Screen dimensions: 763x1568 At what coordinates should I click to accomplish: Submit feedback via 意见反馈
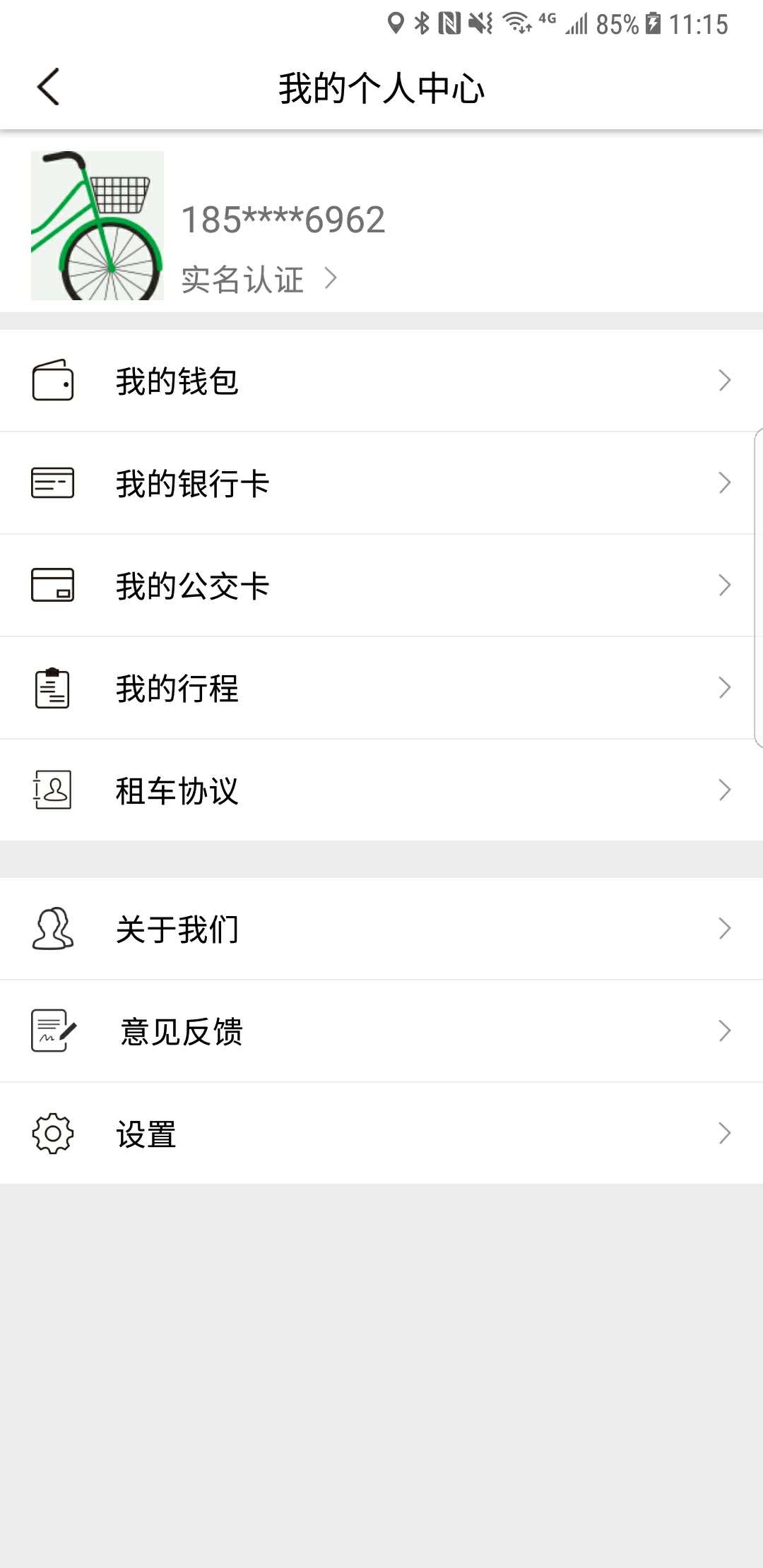click(x=381, y=1031)
